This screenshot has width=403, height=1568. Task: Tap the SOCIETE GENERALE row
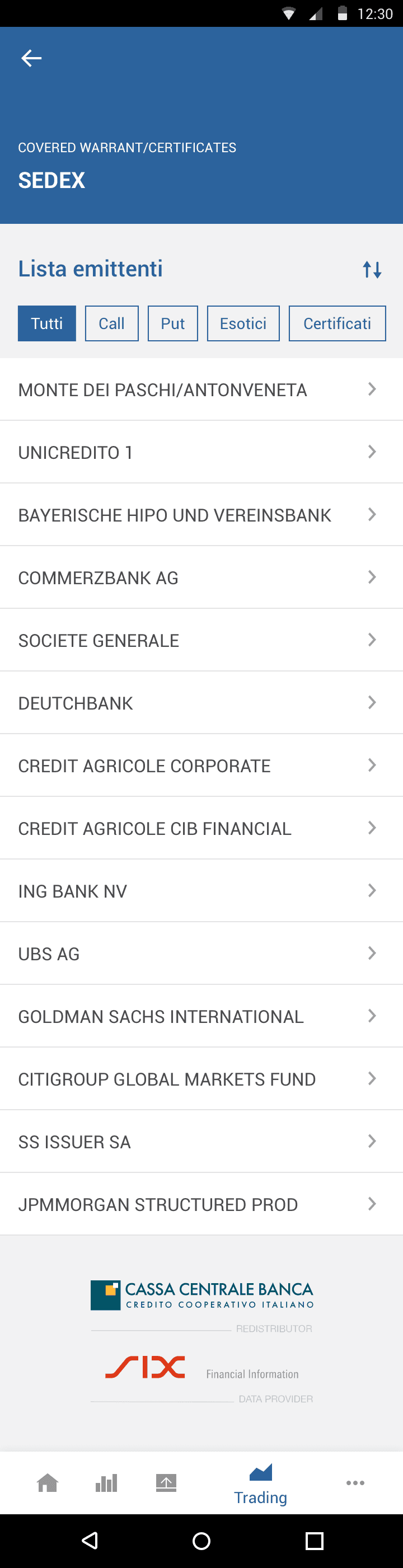pyautogui.click(x=201, y=640)
